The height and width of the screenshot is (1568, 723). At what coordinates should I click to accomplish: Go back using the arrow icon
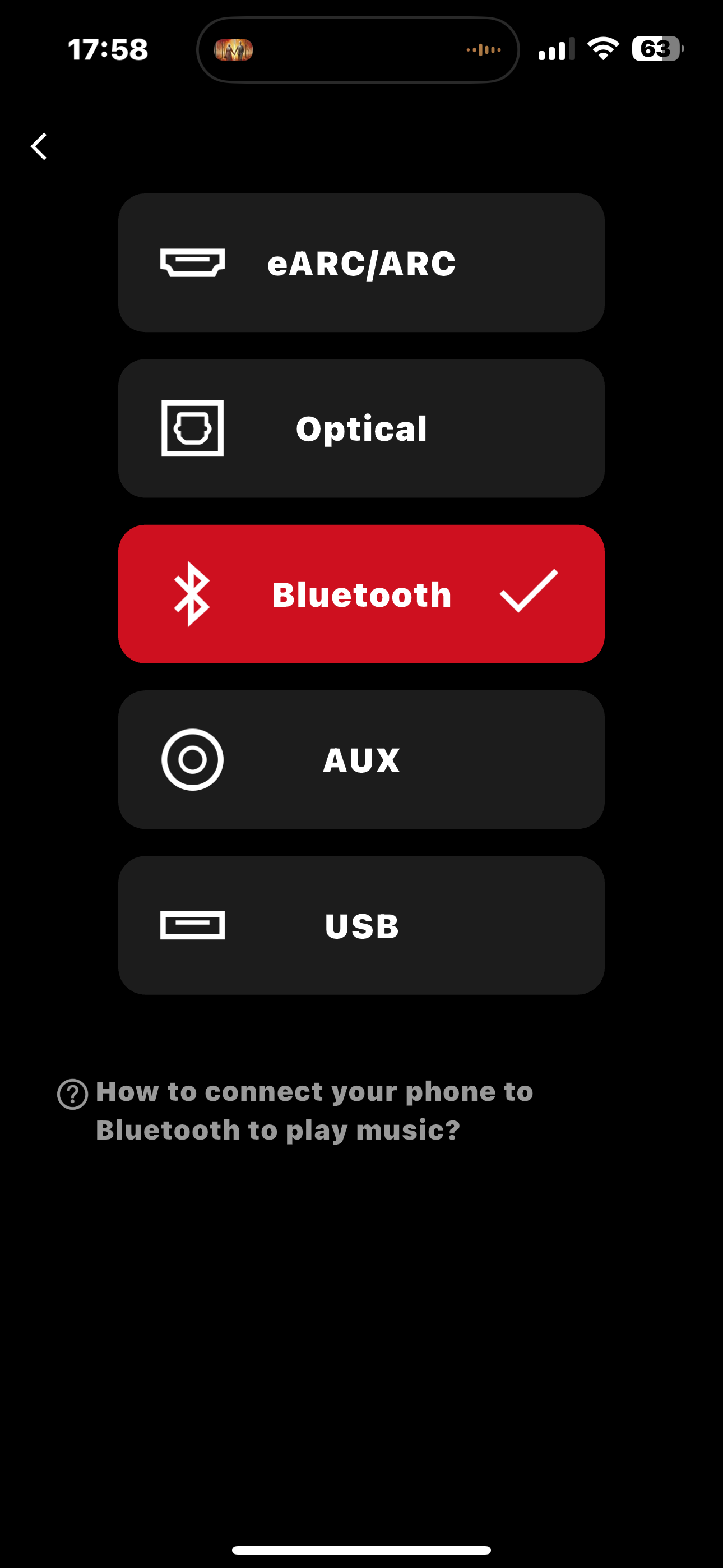(40, 147)
